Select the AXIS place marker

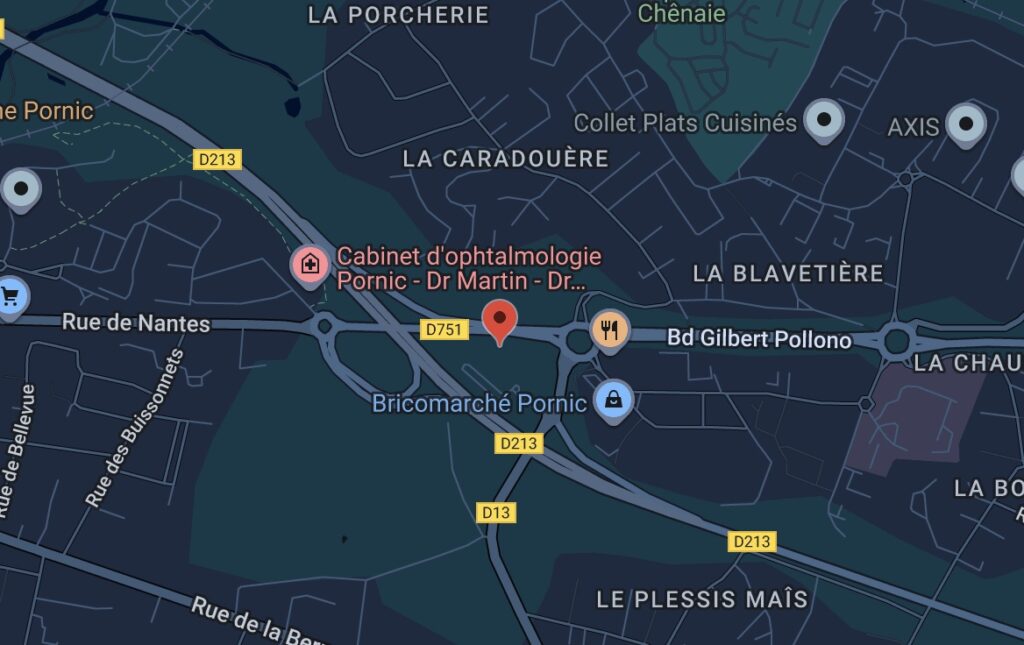[965, 124]
